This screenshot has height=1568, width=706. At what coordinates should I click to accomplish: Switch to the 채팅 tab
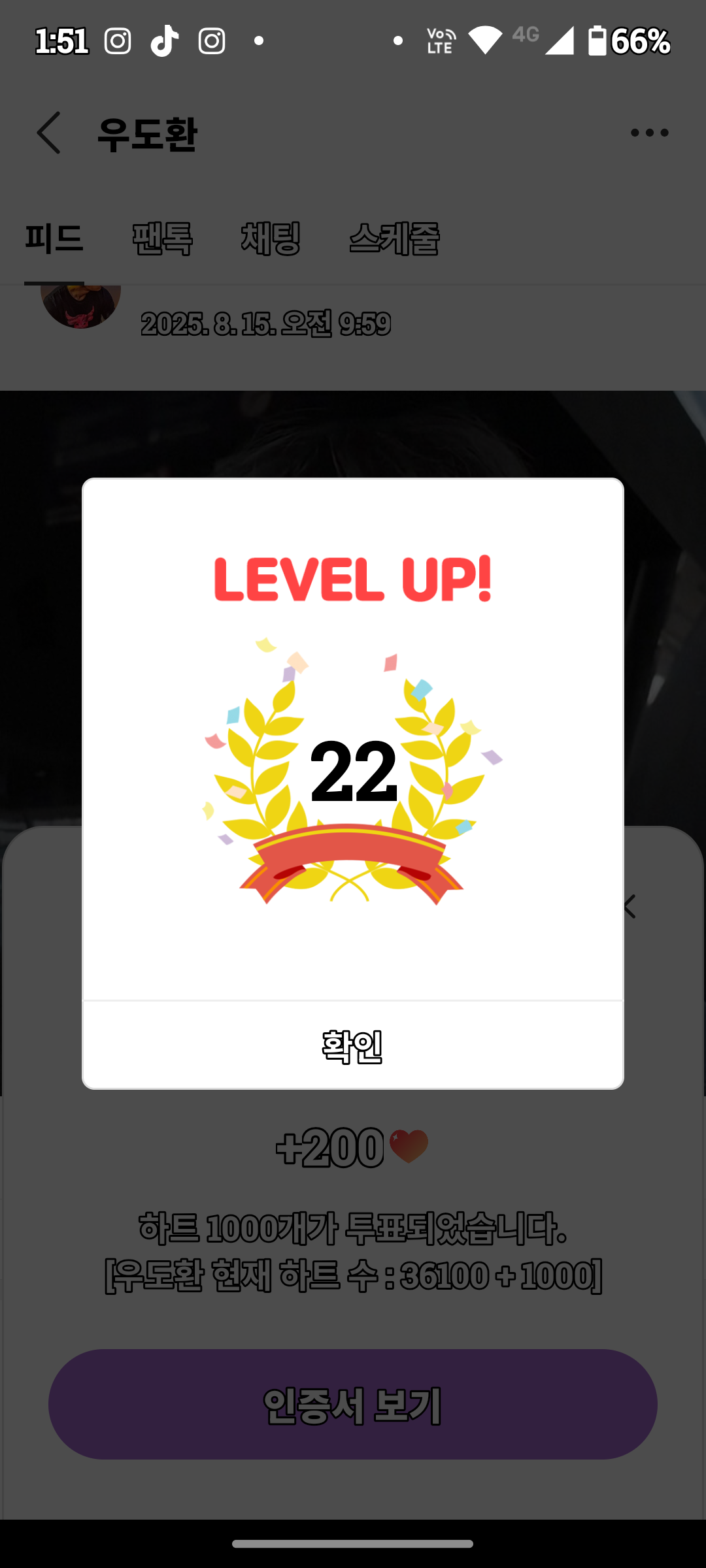pyautogui.click(x=271, y=238)
